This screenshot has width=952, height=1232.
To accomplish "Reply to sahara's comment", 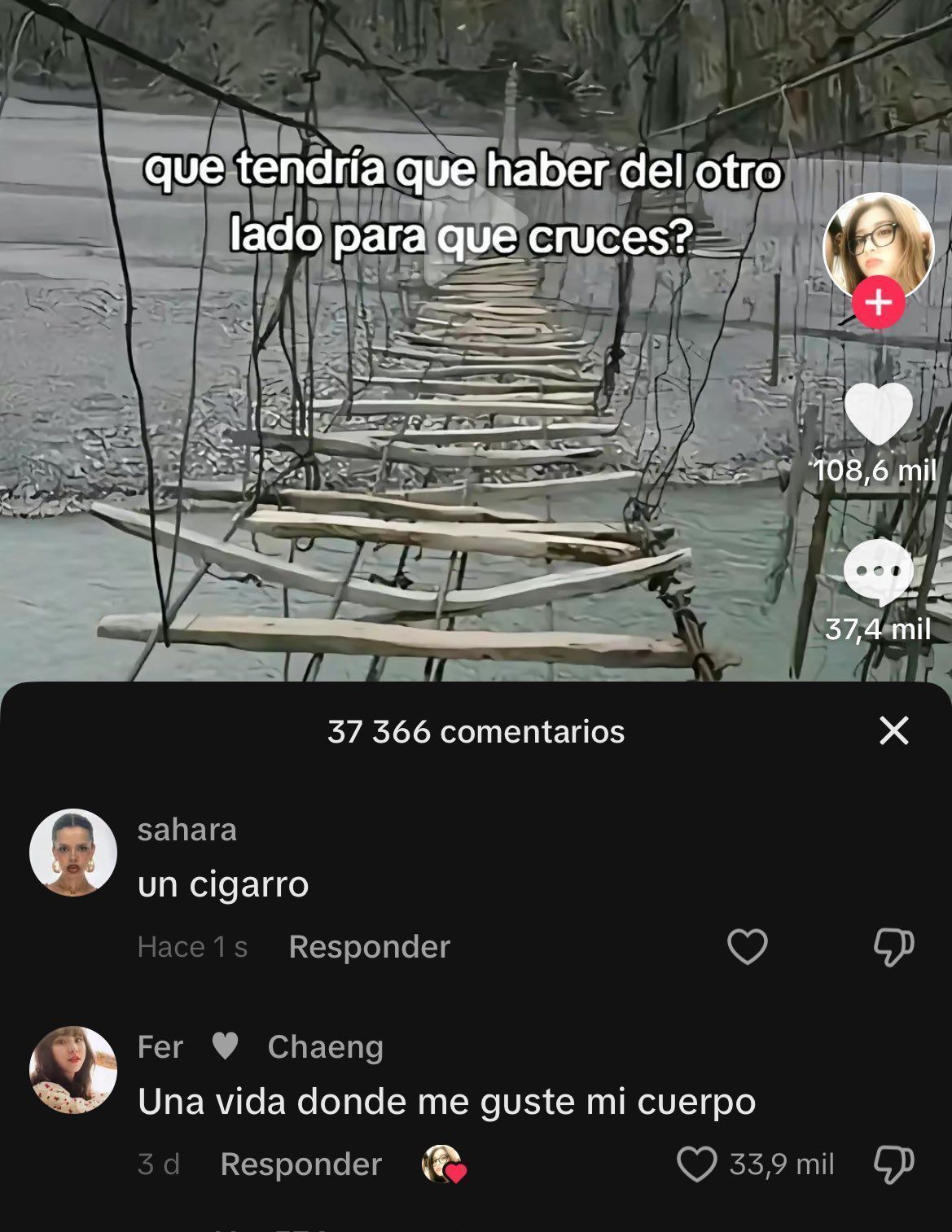I will tap(369, 946).
